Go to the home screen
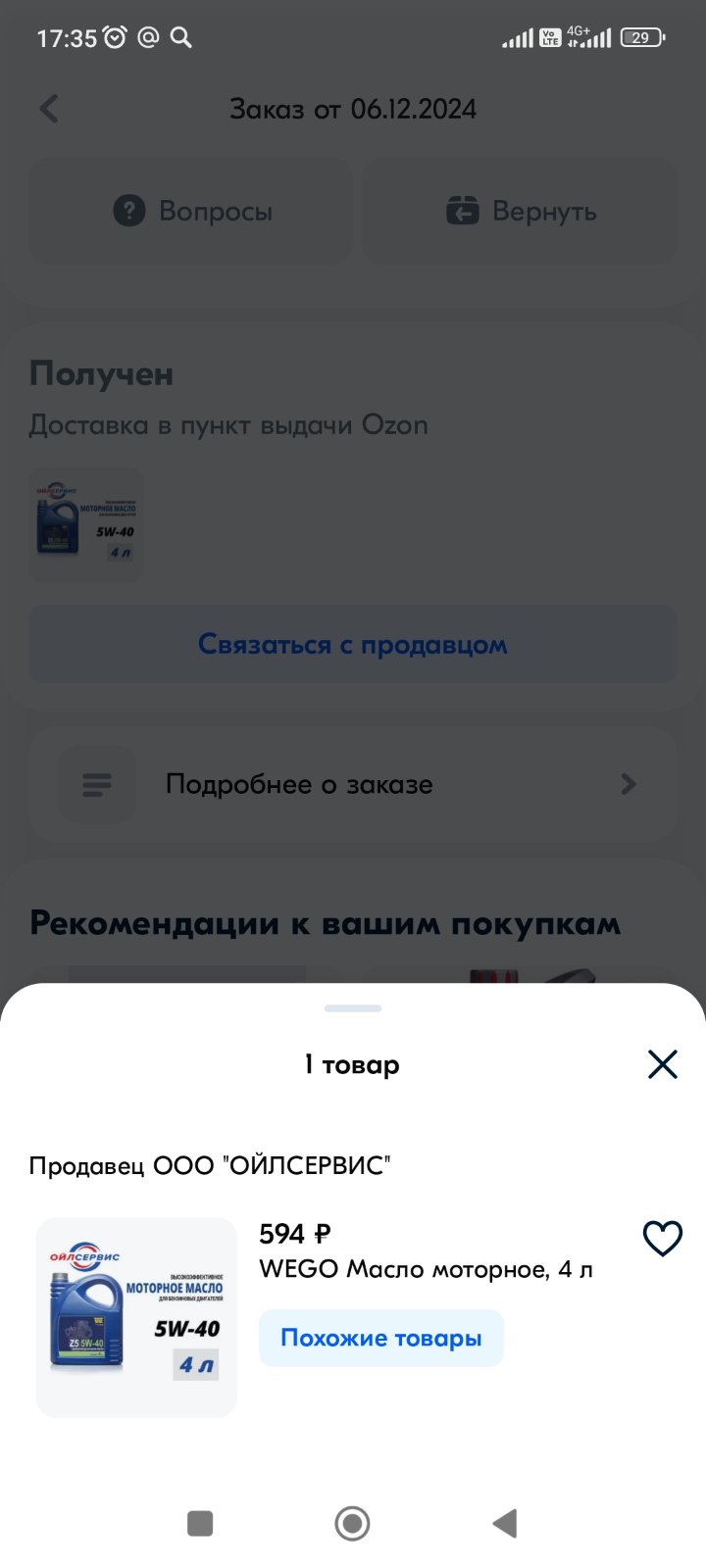The height and width of the screenshot is (1568, 706). pyautogui.click(x=352, y=1523)
